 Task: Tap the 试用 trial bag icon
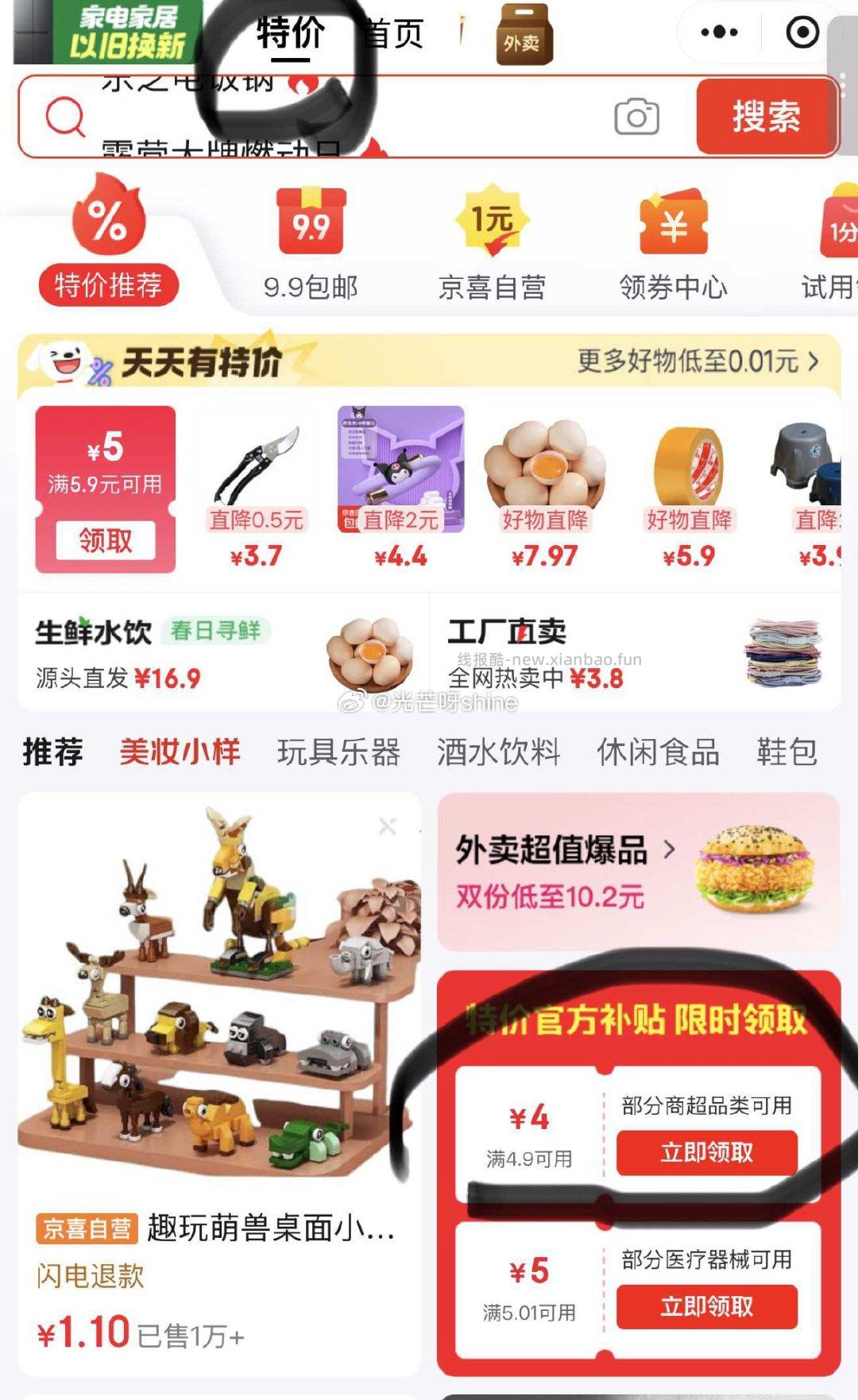838,226
